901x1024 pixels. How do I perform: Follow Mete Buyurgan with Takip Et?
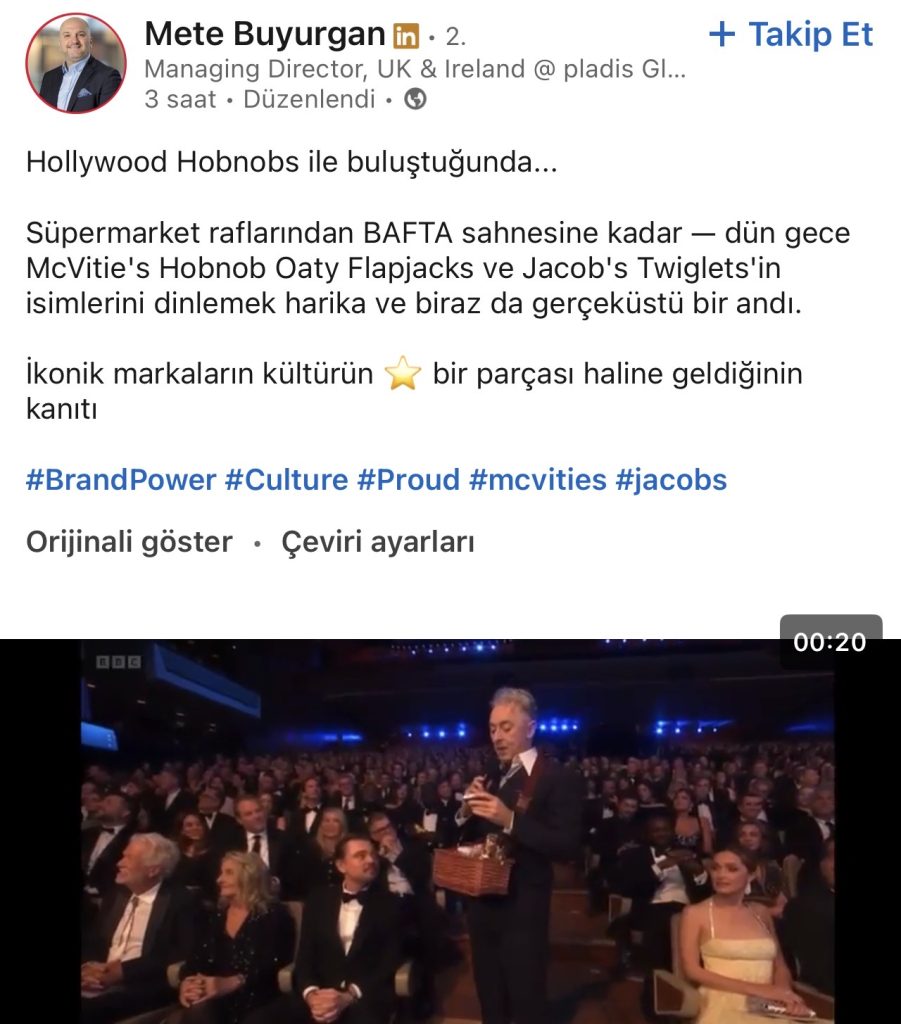pos(791,35)
